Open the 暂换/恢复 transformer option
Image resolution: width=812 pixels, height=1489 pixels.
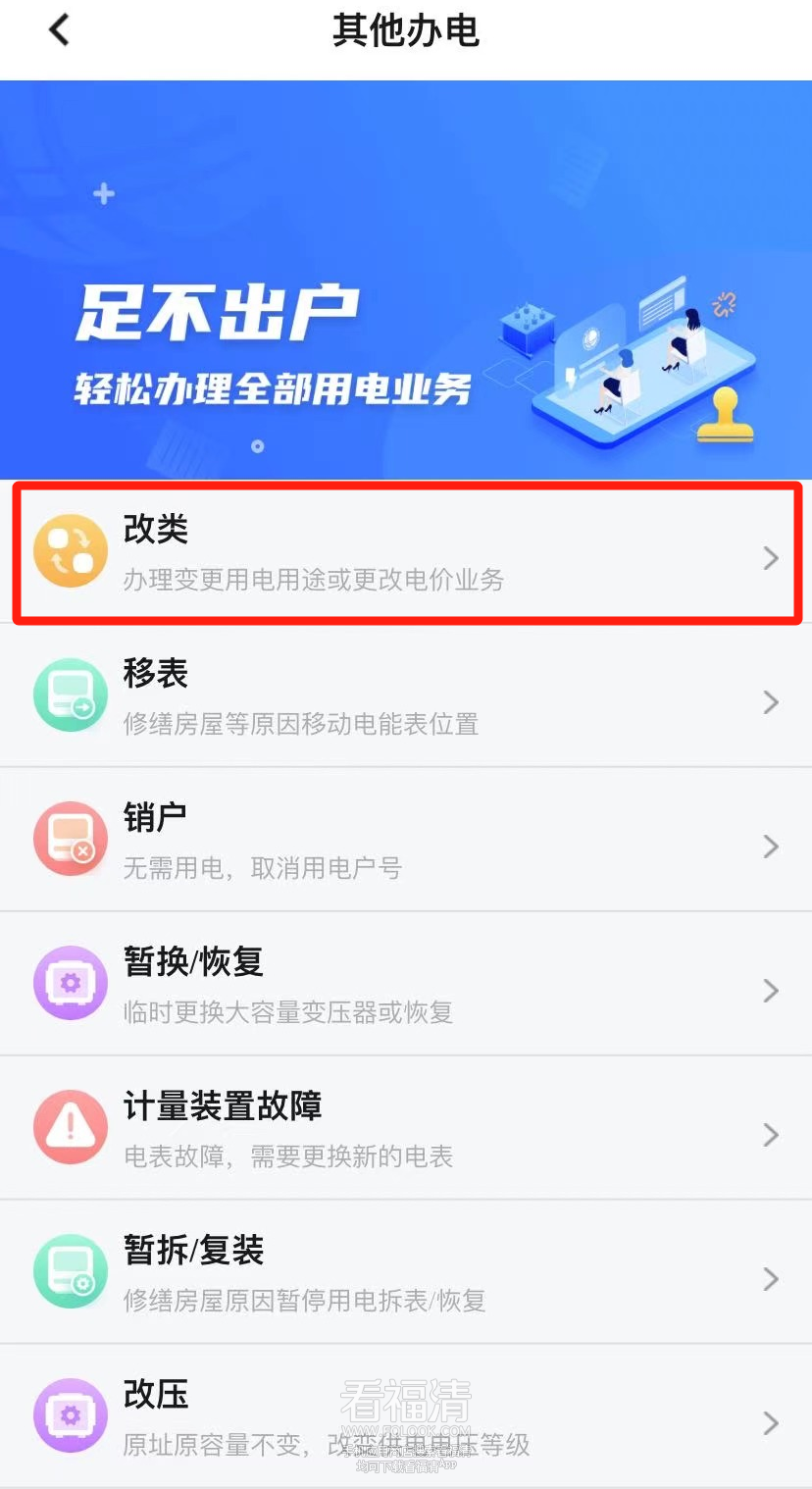click(x=406, y=984)
